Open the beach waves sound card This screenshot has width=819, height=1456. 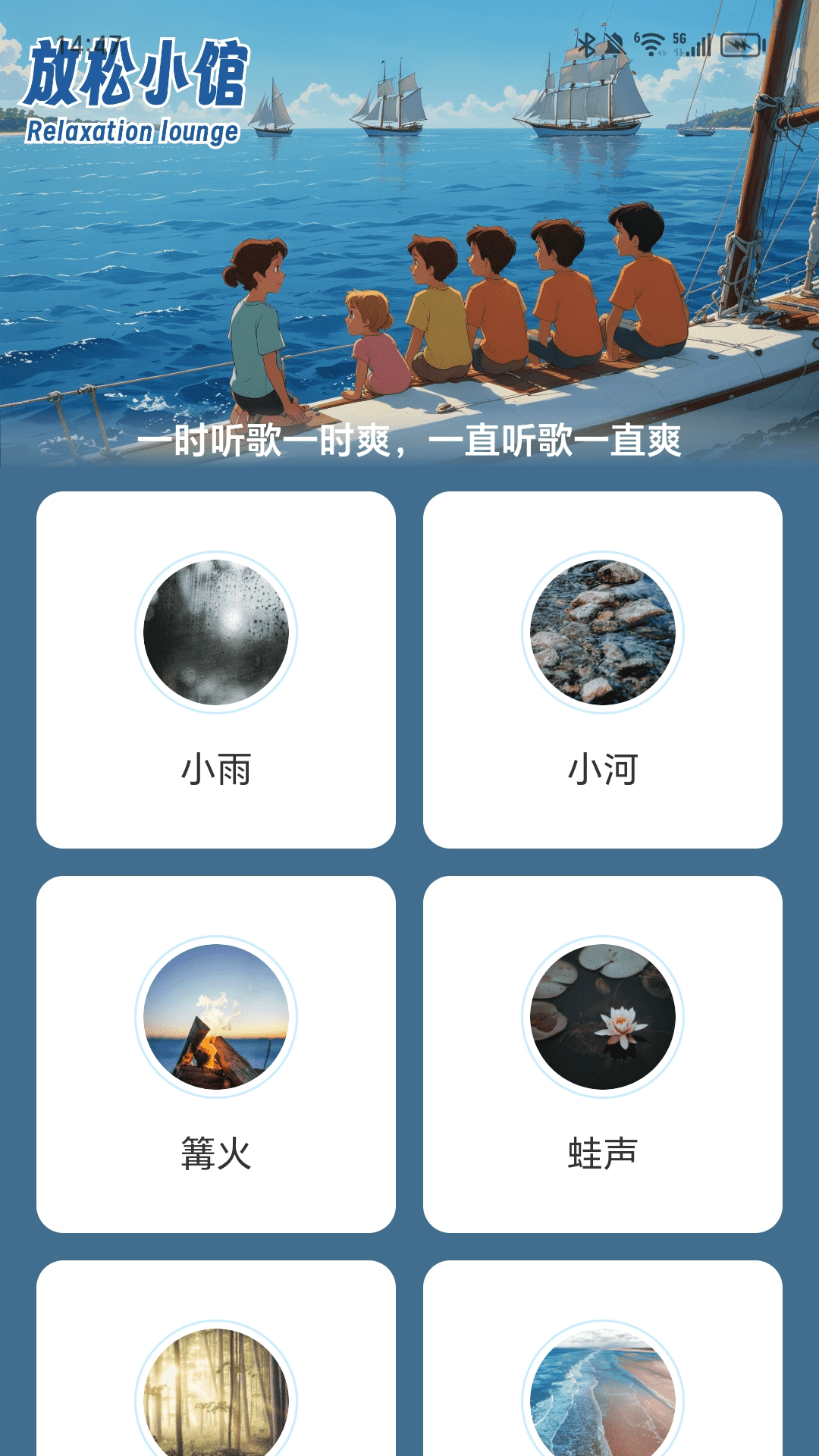point(602,1380)
